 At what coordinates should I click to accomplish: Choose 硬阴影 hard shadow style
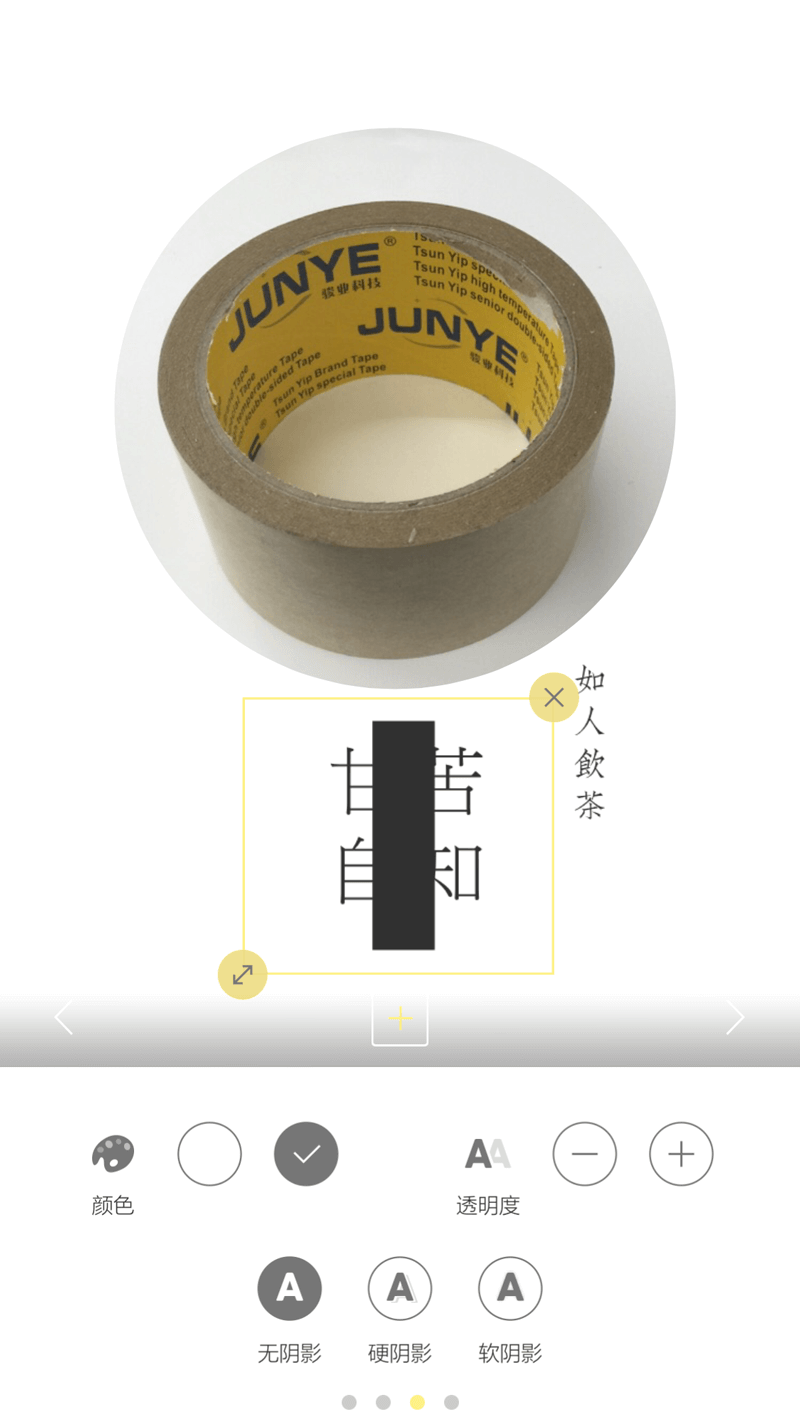pyautogui.click(x=400, y=1288)
